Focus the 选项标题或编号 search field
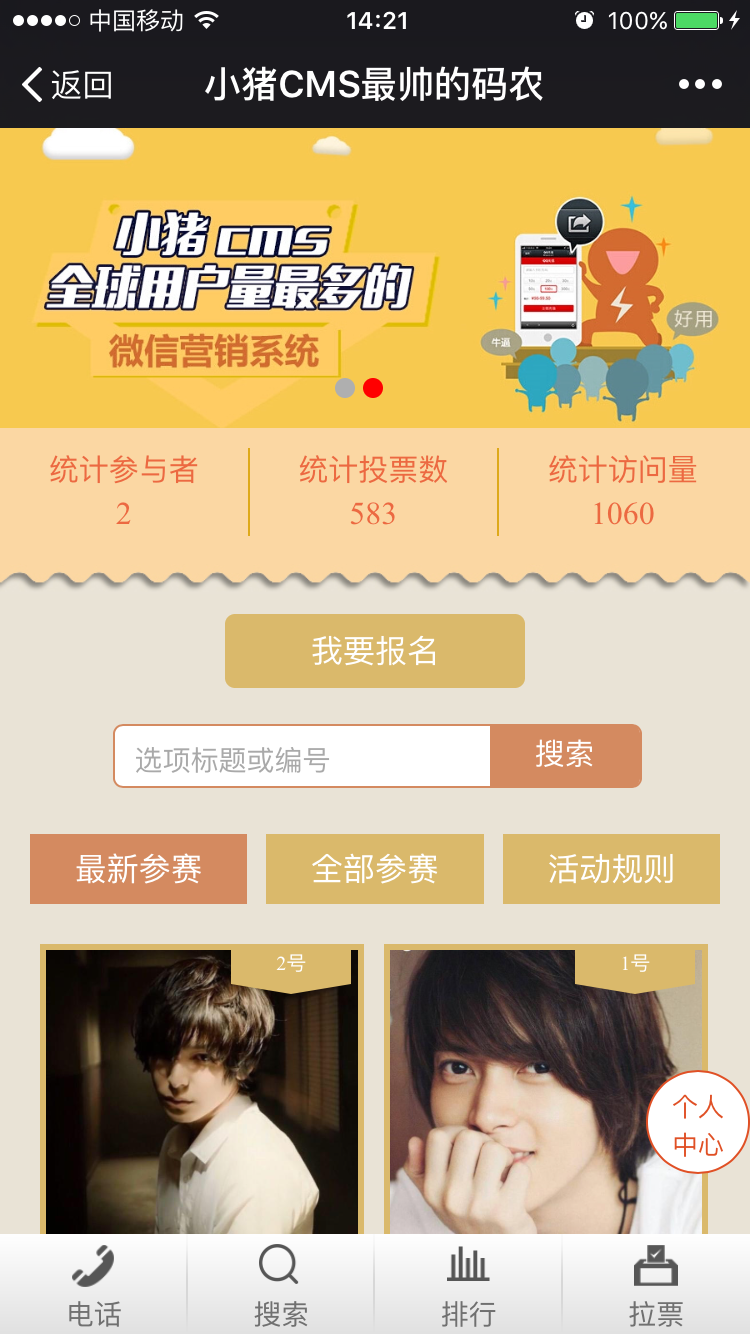Viewport: 750px width, 1334px height. 302,757
